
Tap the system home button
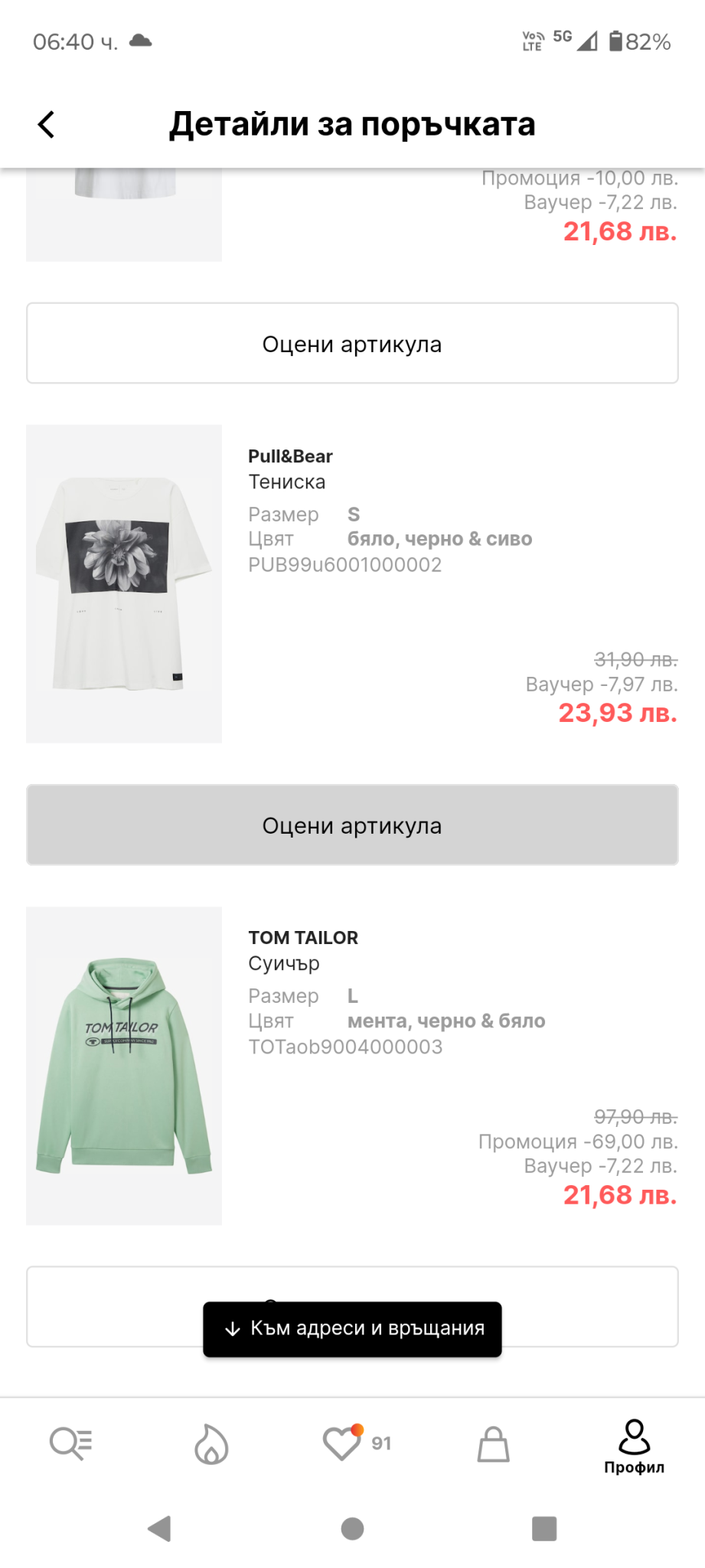352,1529
